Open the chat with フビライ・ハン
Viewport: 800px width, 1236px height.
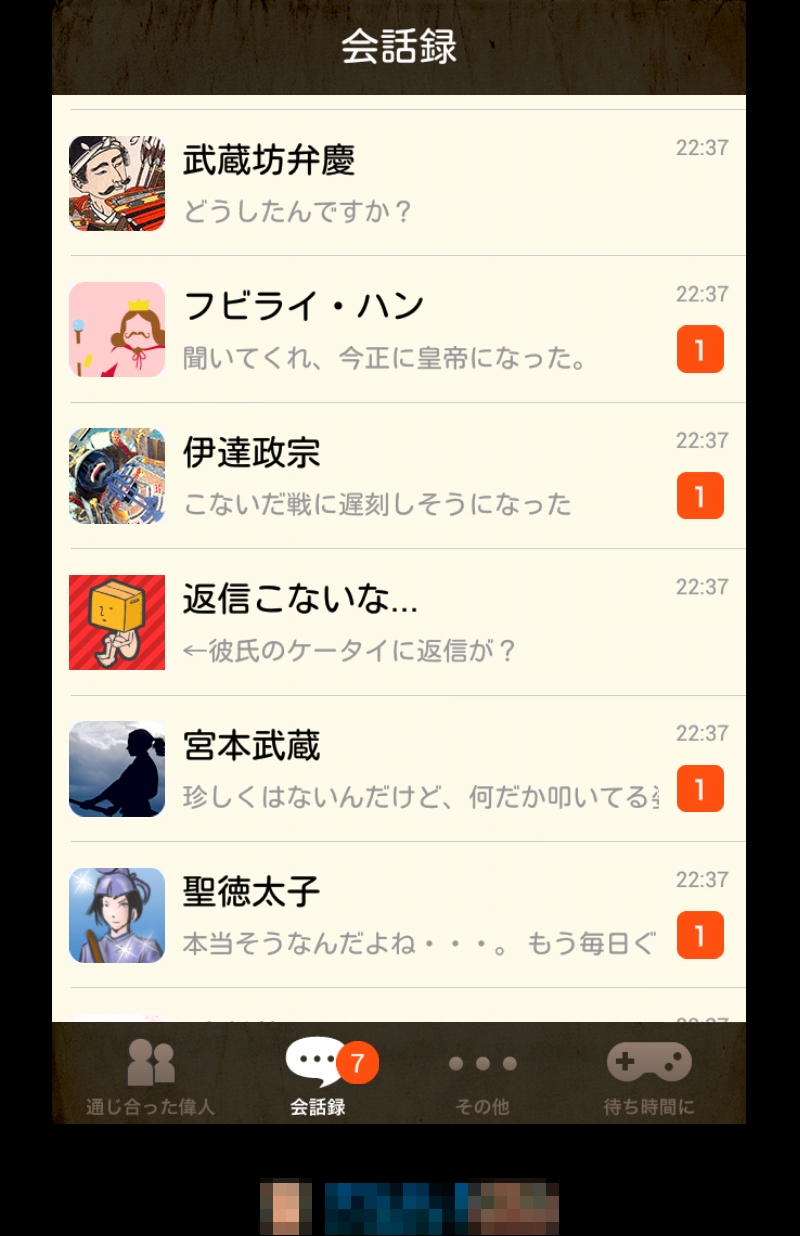coord(398,330)
